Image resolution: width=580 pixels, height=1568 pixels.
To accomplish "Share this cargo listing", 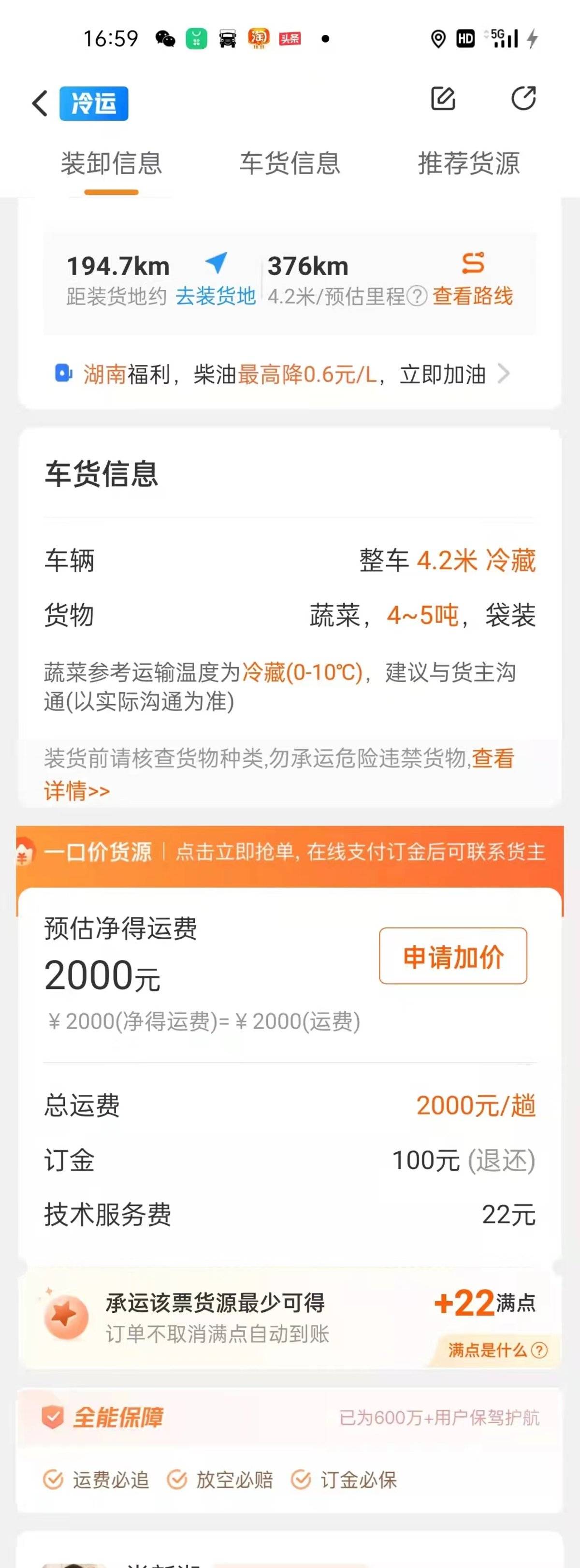I will [x=523, y=99].
